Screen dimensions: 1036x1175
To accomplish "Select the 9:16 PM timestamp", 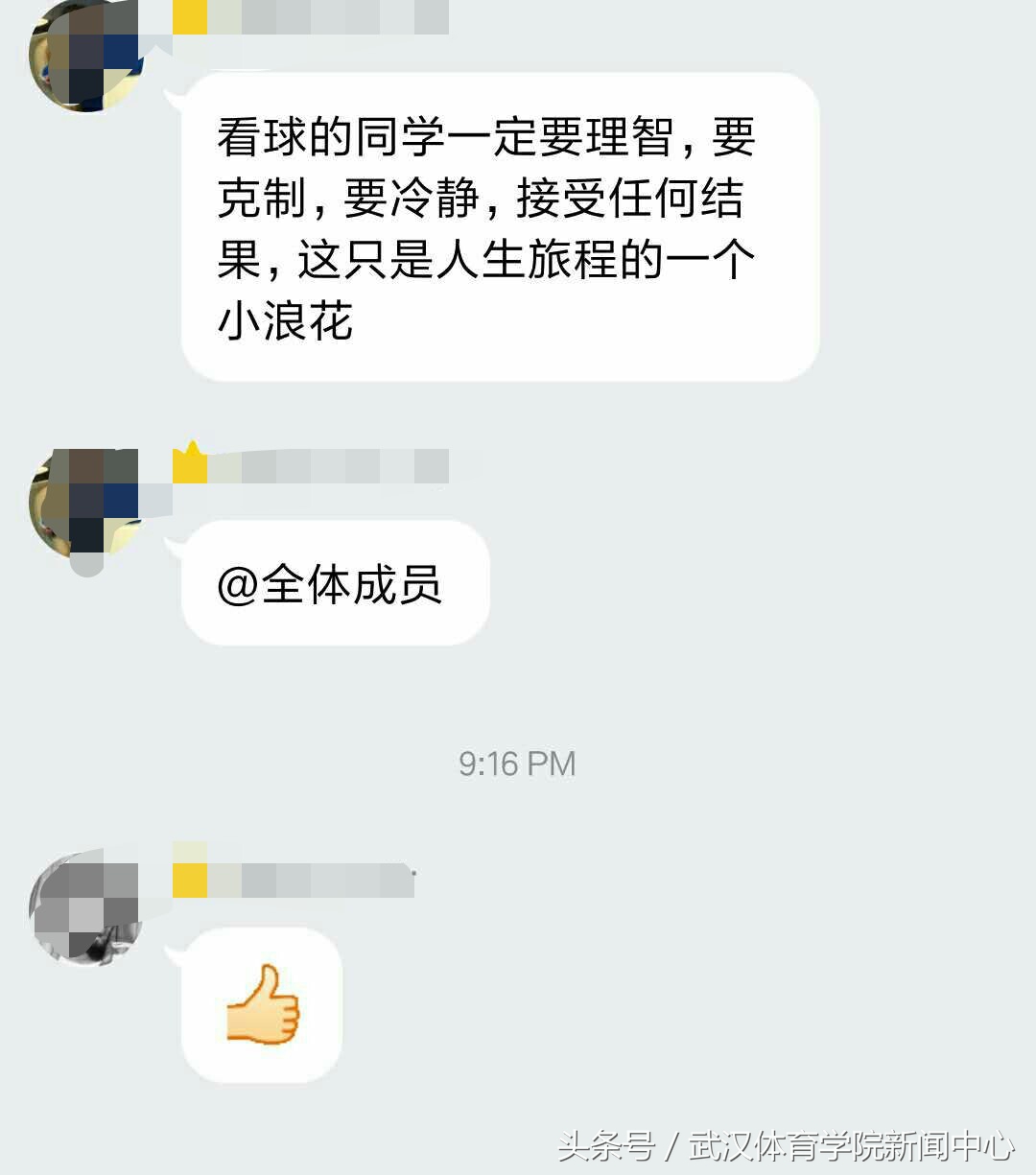I will pyautogui.click(x=516, y=763).
